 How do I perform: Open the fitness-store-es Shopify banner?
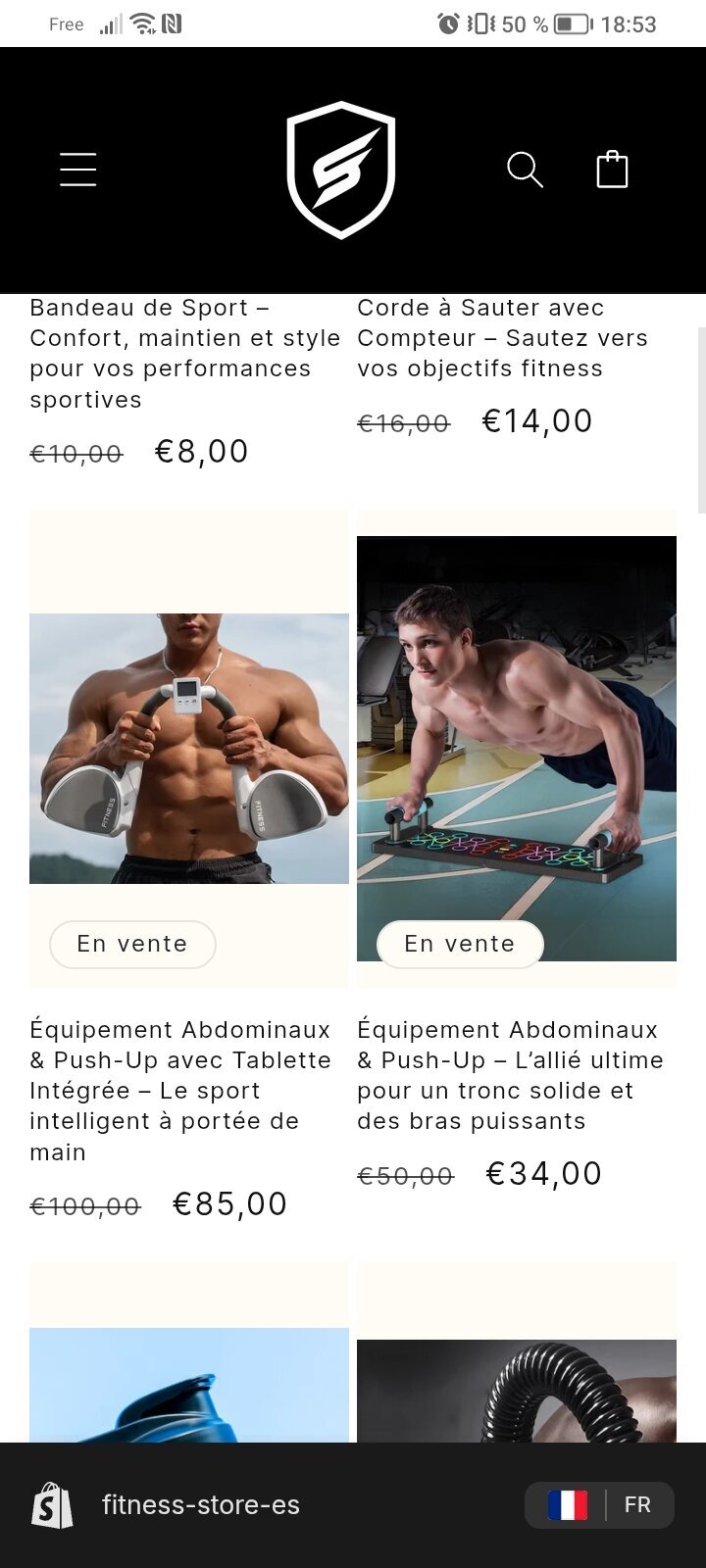(x=200, y=1505)
